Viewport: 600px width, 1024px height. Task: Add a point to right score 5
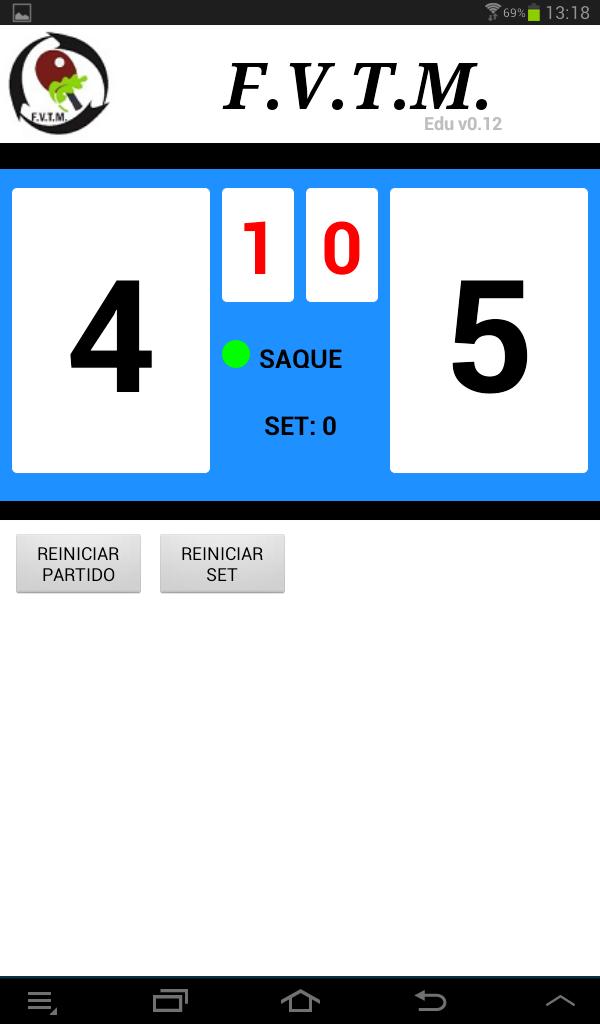click(489, 331)
